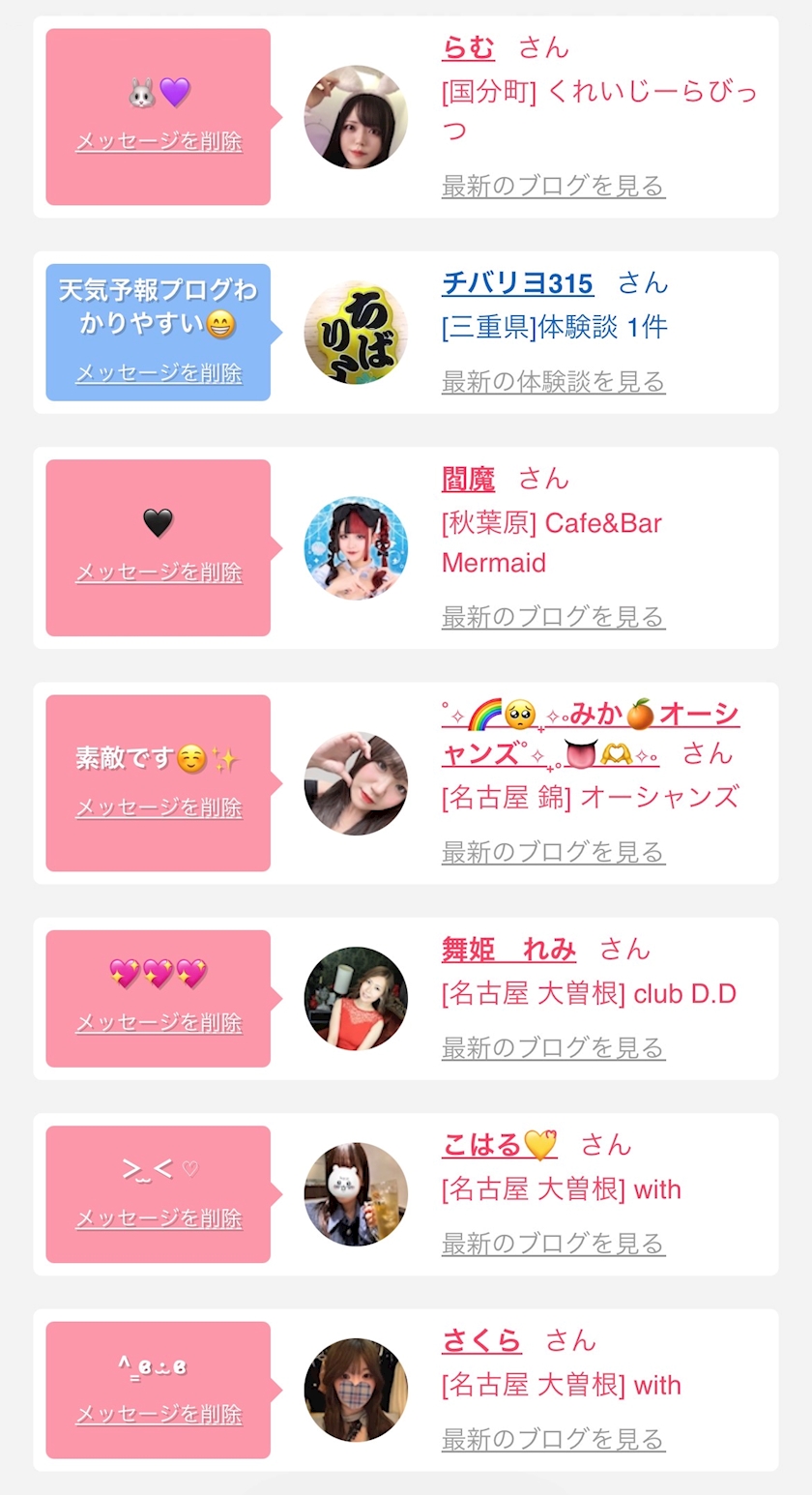The height and width of the screenshot is (1495, 812).
Task: Delete the message sent to 舞姫 れみ
Action: pos(159,1022)
